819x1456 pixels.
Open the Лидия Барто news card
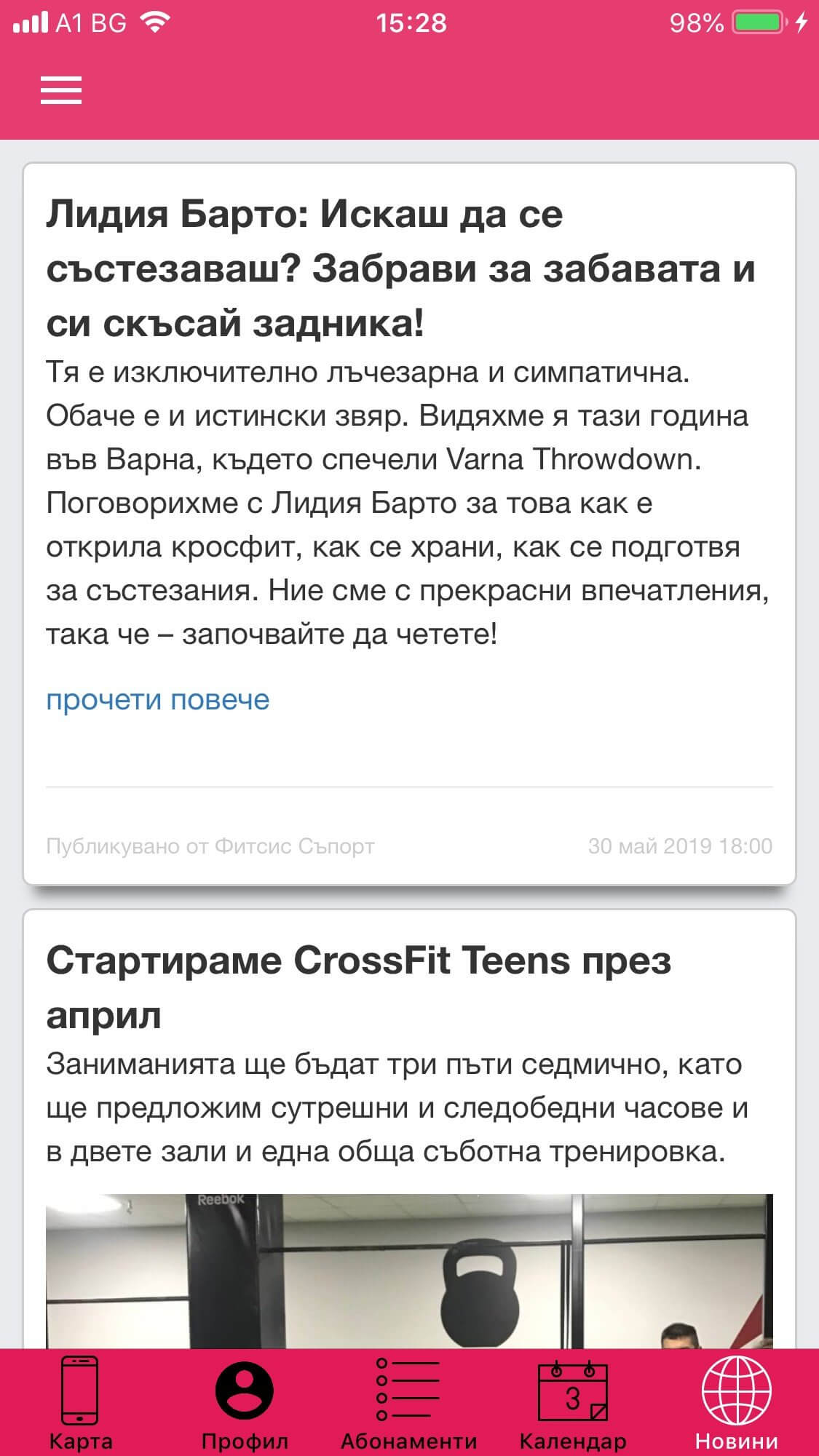coord(408,268)
